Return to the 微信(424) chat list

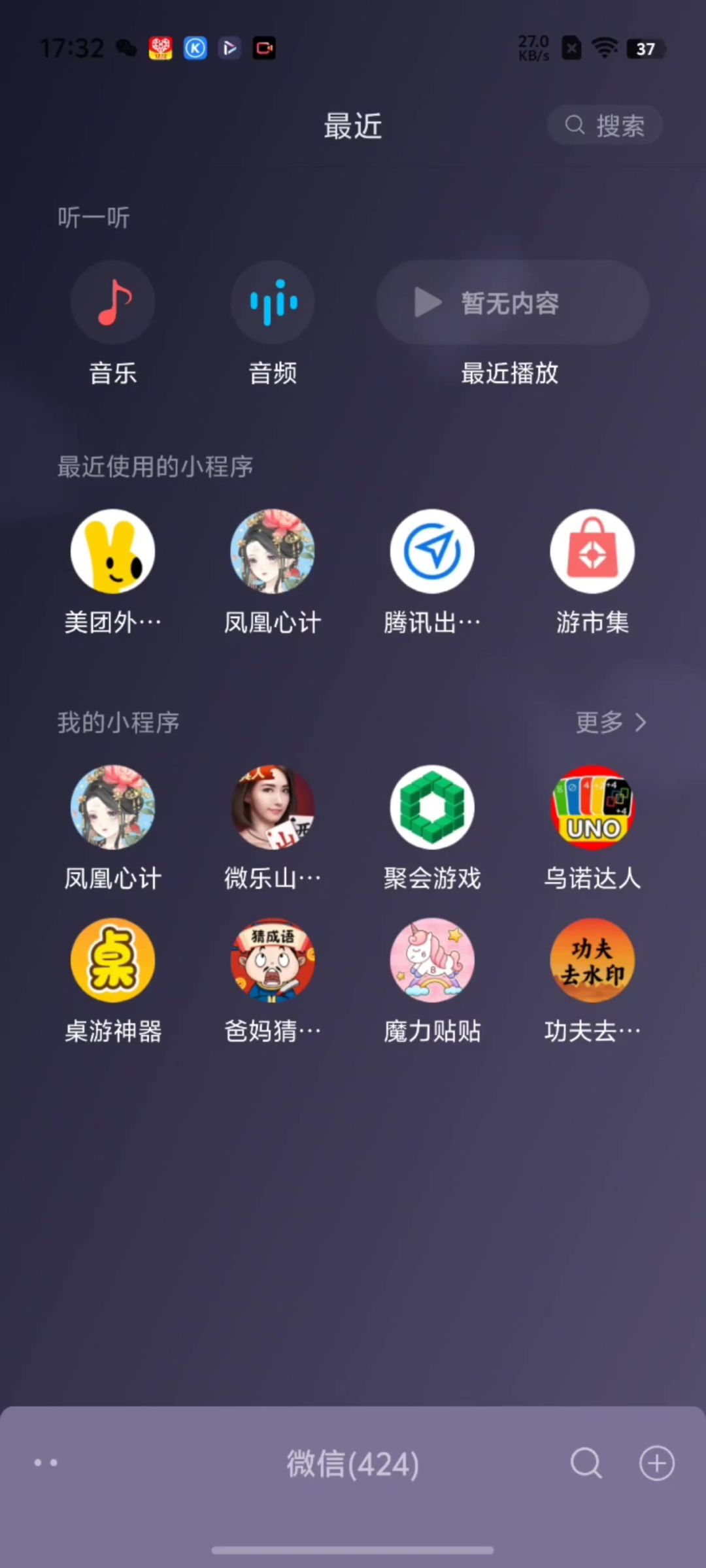click(x=352, y=1463)
